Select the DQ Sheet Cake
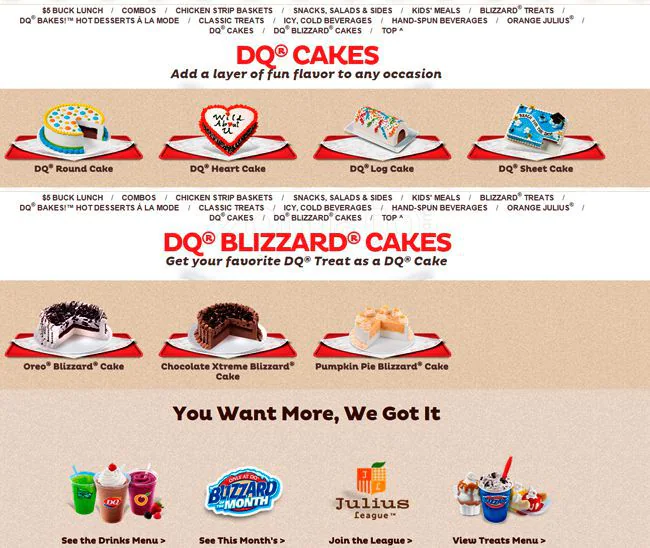This screenshot has height=548, width=650. (x=536, y=169)
